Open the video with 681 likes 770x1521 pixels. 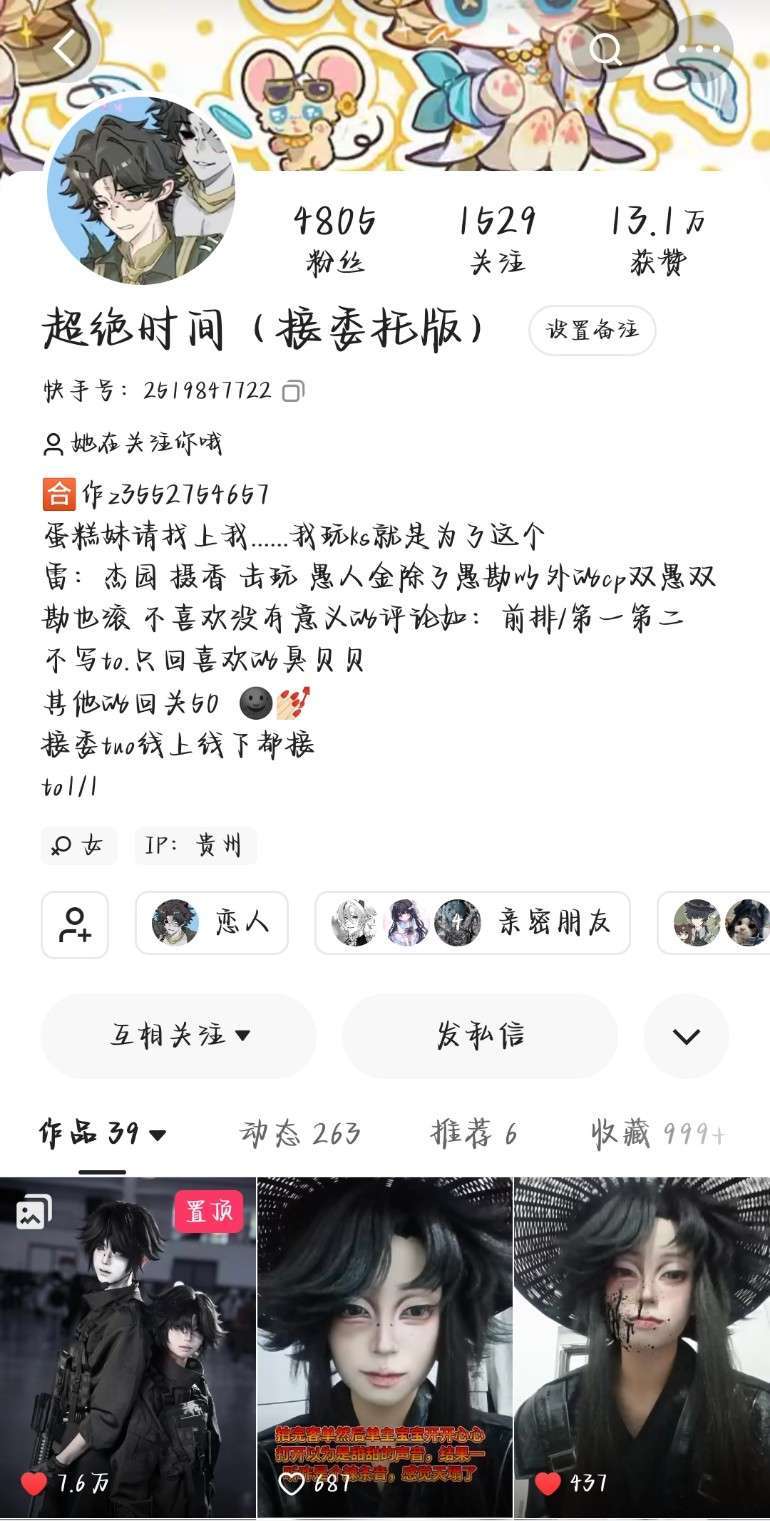point(385,1345)
